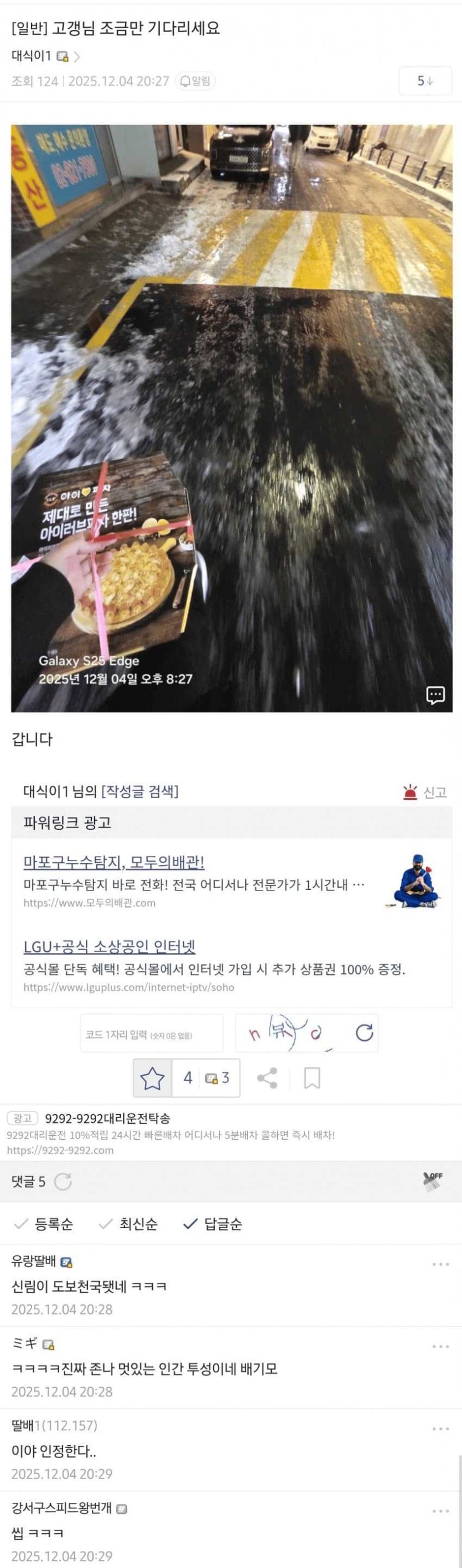Tap the 알림 notification button
This screenshot has height=1568, width=462.
coord(195,81)
